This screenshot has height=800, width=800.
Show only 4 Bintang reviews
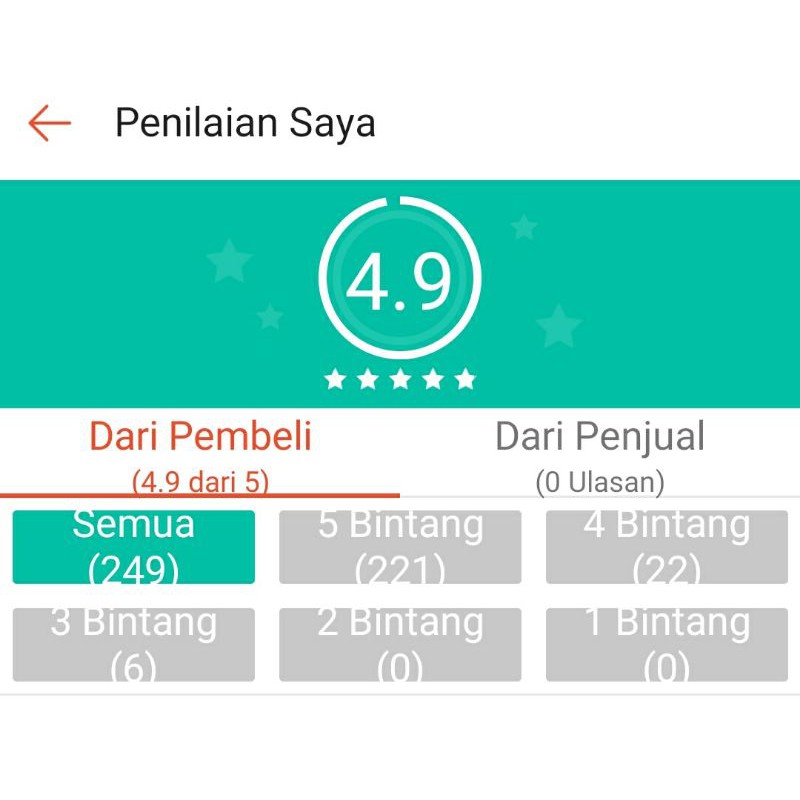[666, 547]
